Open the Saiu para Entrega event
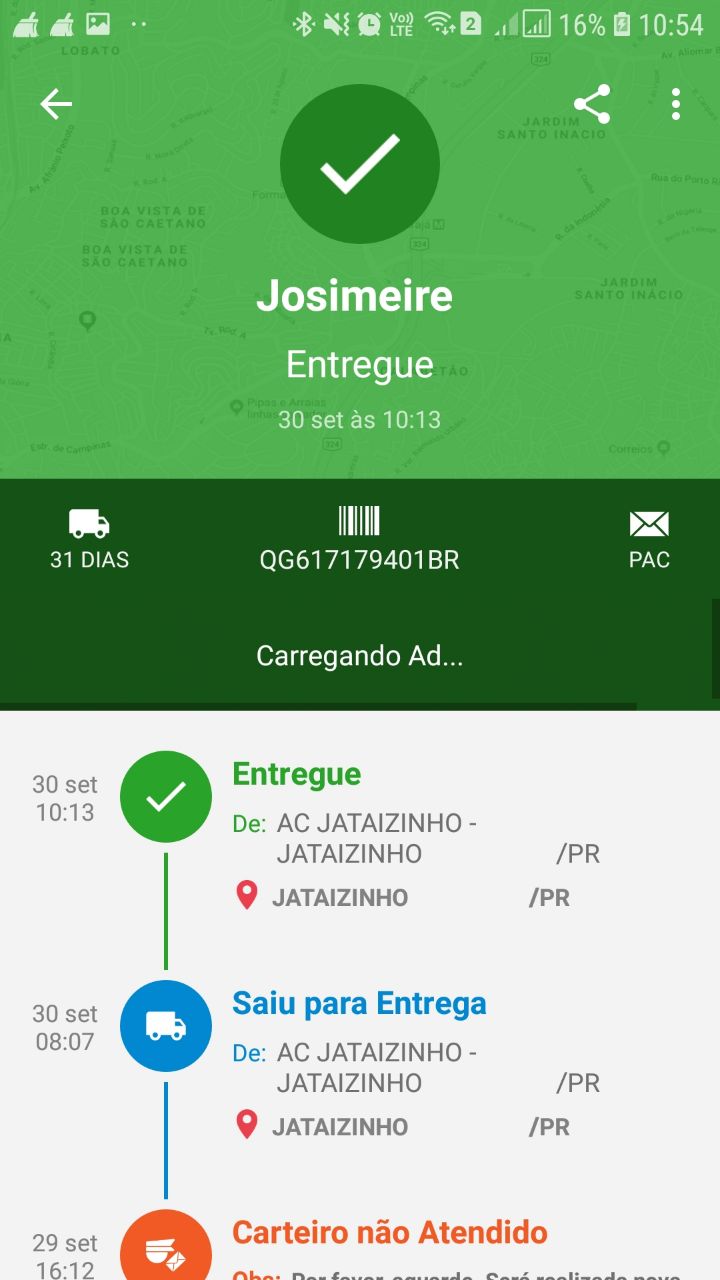The height and width of the screenshot is (1280, 720). point(360,1065)
